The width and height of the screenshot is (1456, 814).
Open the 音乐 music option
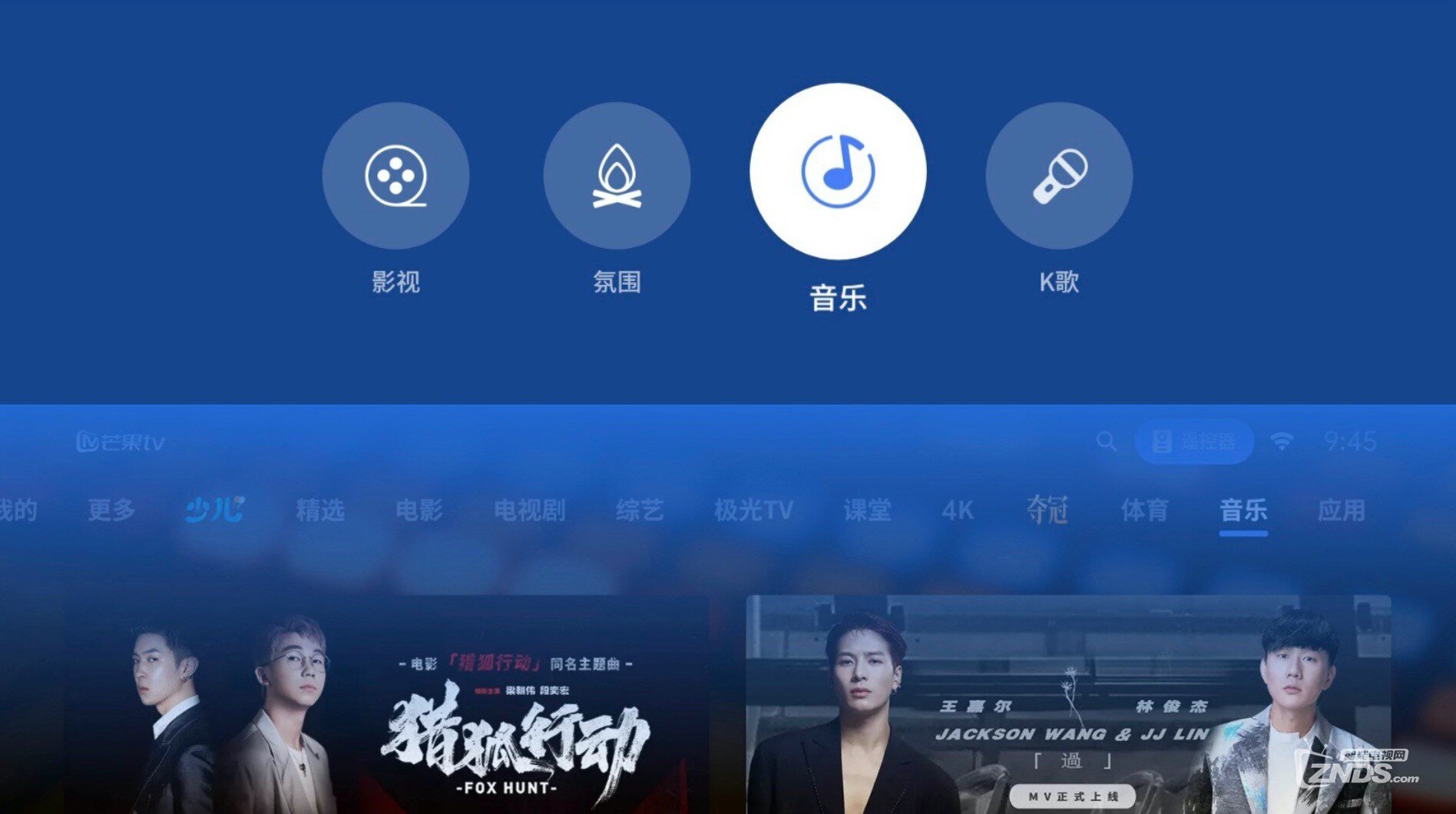pyautogui.click(x=838, y=171)
